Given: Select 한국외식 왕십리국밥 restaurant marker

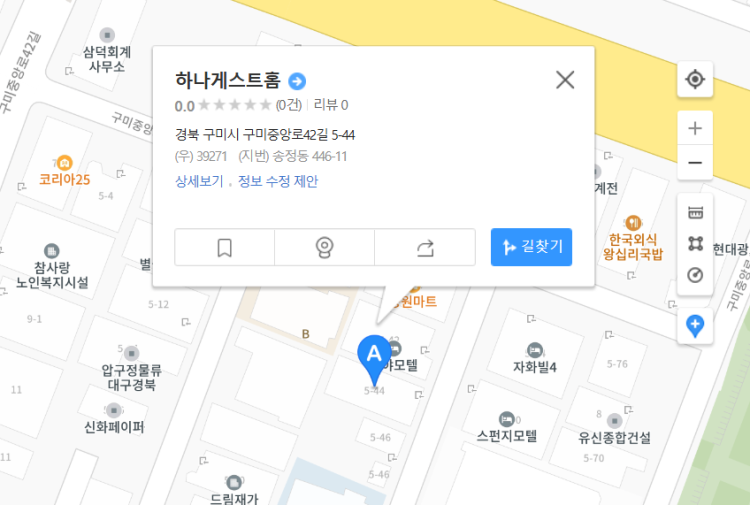Looking at the screenshot, I should coord(633,222).
